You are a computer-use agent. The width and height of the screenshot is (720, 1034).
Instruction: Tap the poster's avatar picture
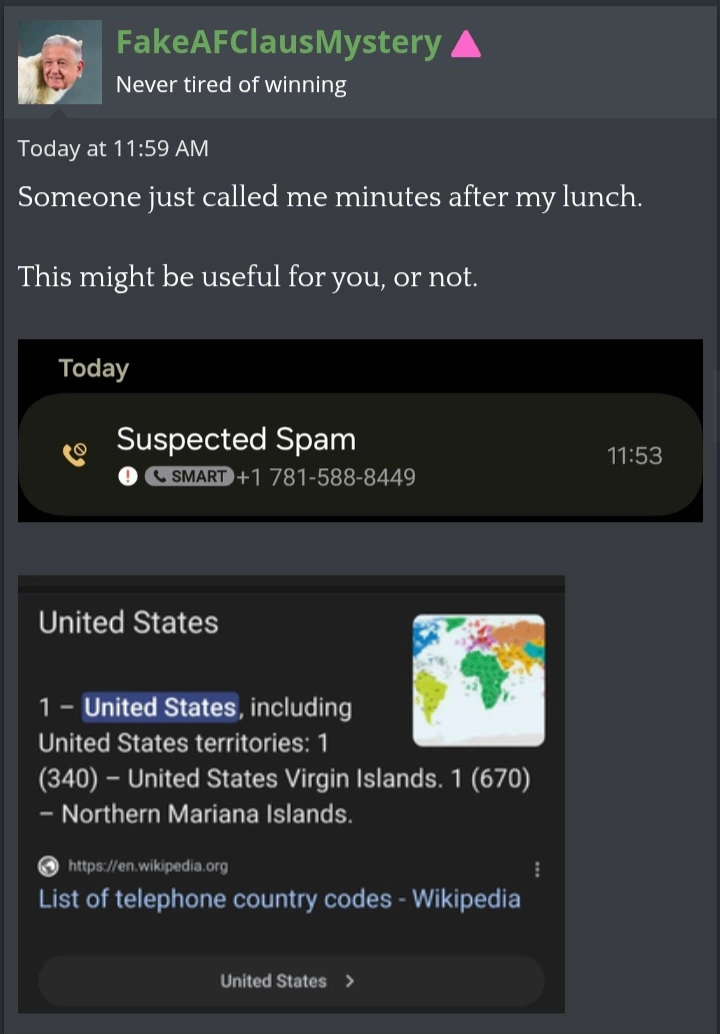[60, 62]
